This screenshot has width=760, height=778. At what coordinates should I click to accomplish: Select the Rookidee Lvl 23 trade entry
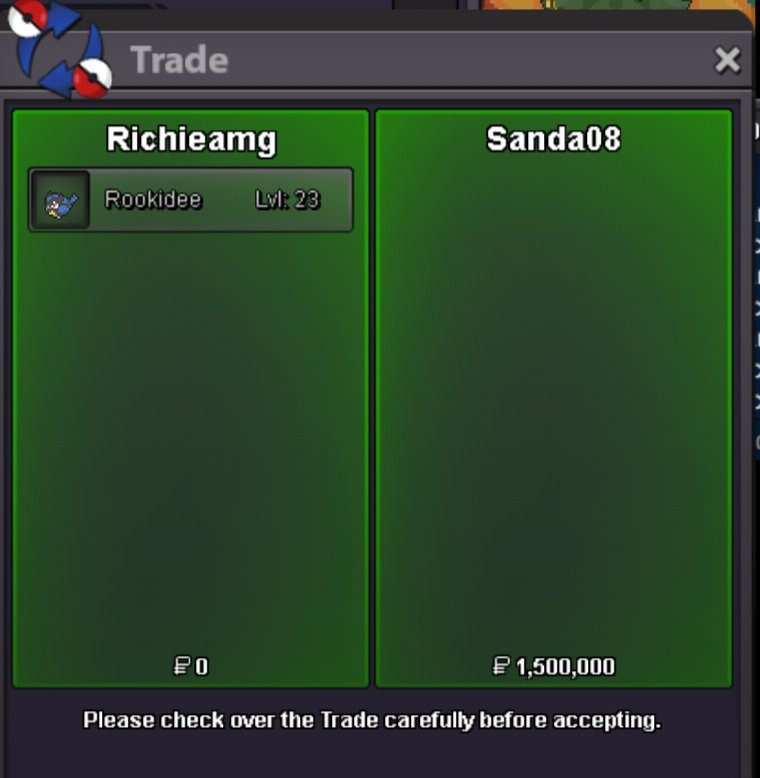click(x=191, y=200)
